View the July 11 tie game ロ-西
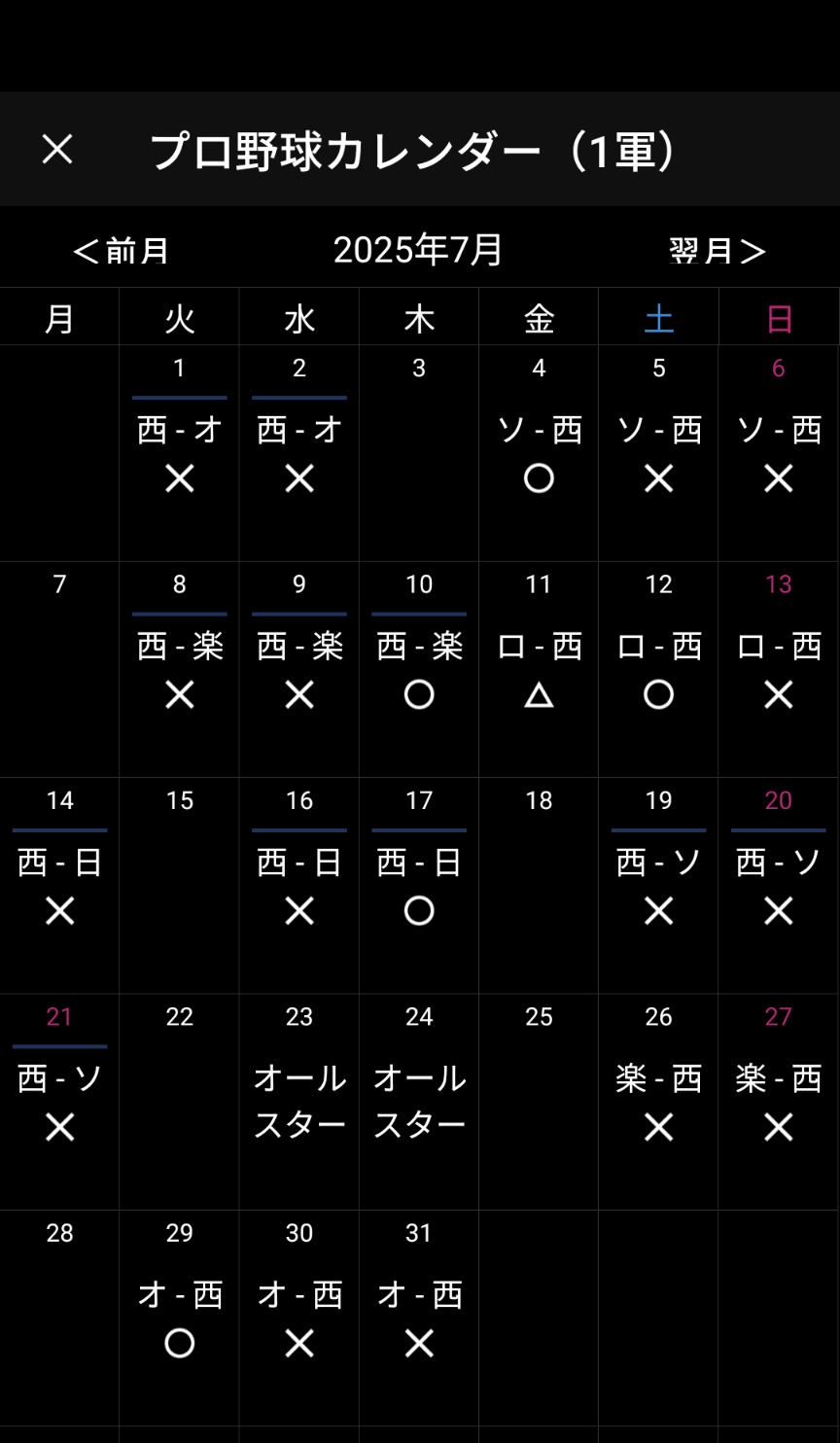Screen dimensions: 840x1443 coord(539,669)
